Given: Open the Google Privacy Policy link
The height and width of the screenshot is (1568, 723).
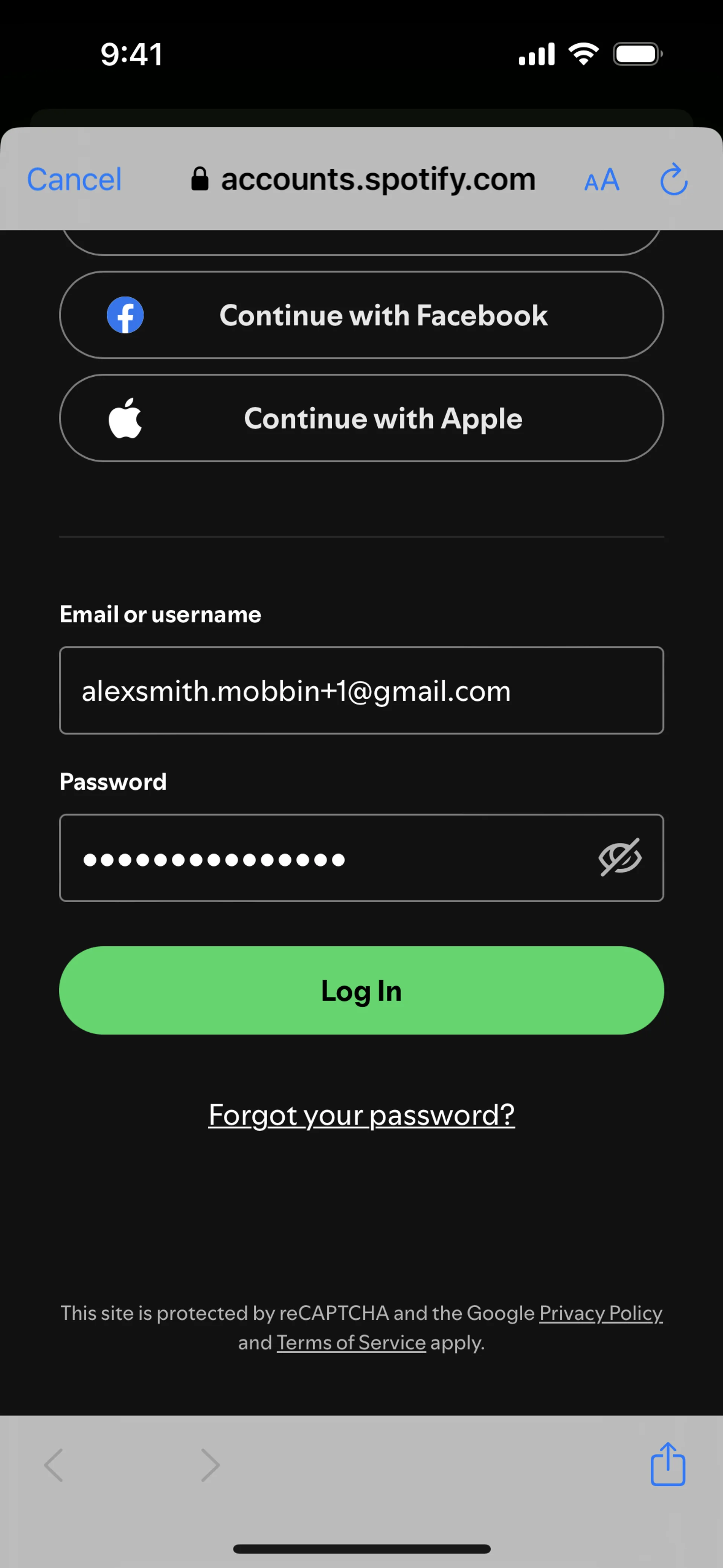Looking at the screenshot, I should (x=600, y=1313).
